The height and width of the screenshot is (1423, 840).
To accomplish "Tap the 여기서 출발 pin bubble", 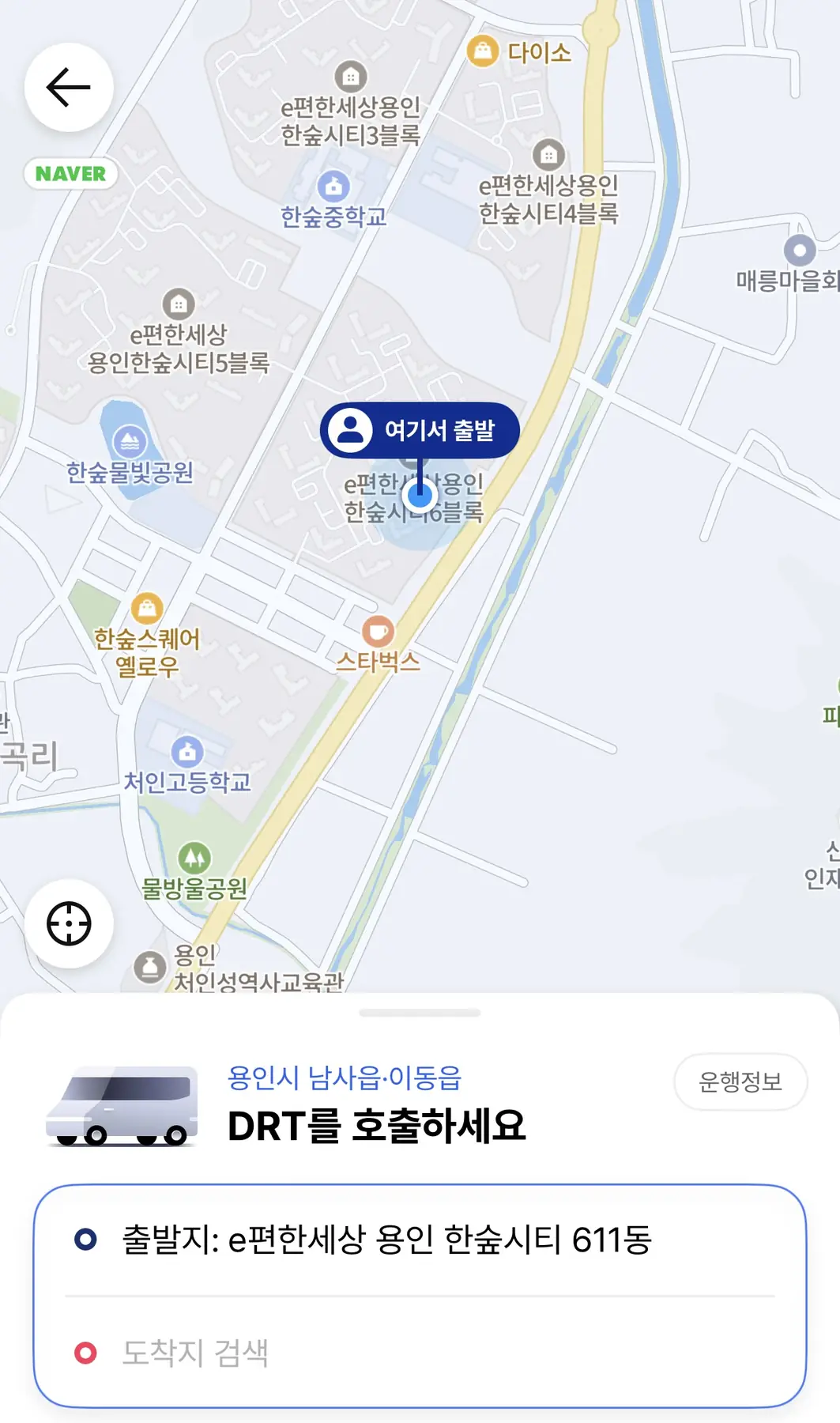I will click(420, 430).
